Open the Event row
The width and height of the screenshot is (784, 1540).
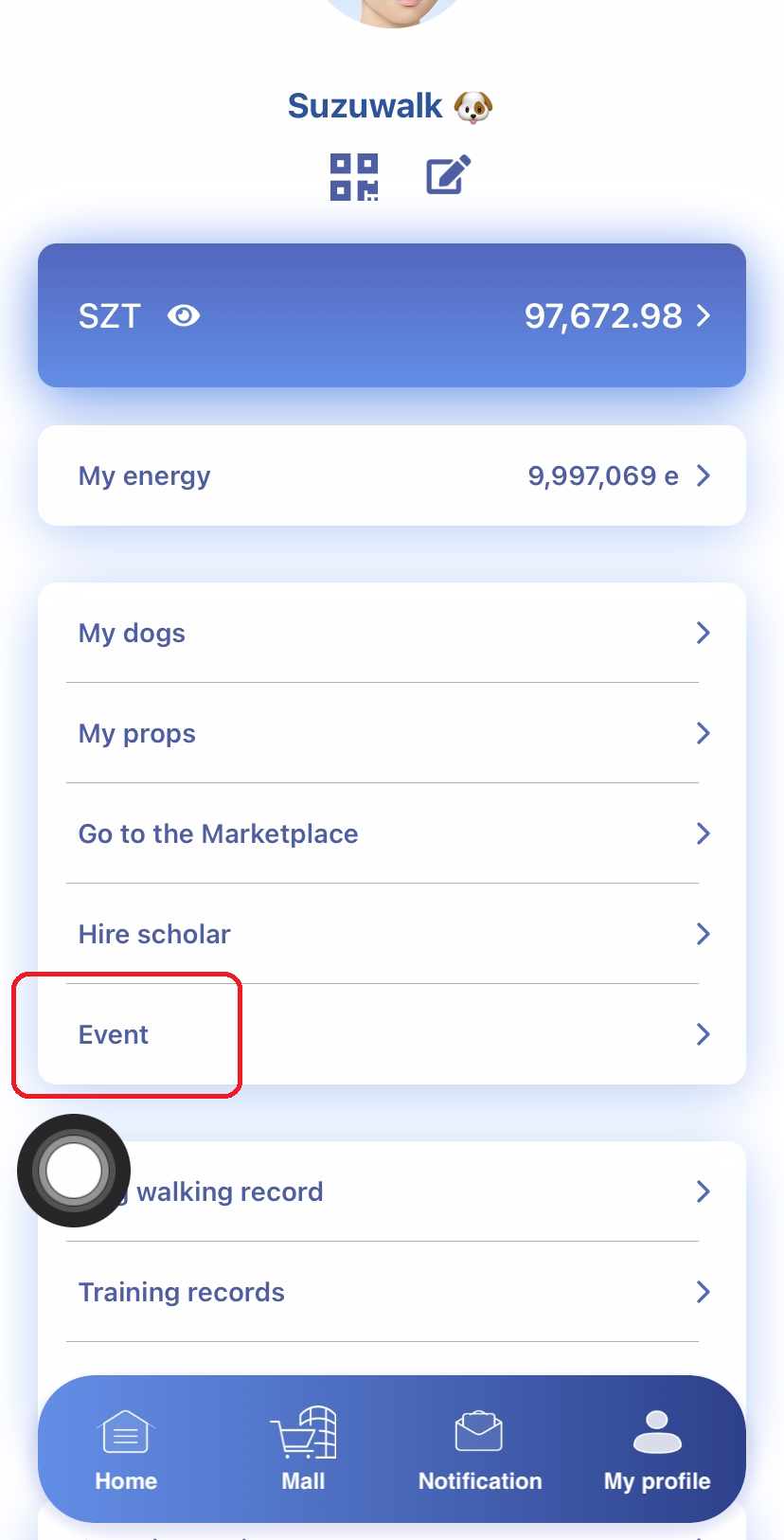pos(392,1034)
